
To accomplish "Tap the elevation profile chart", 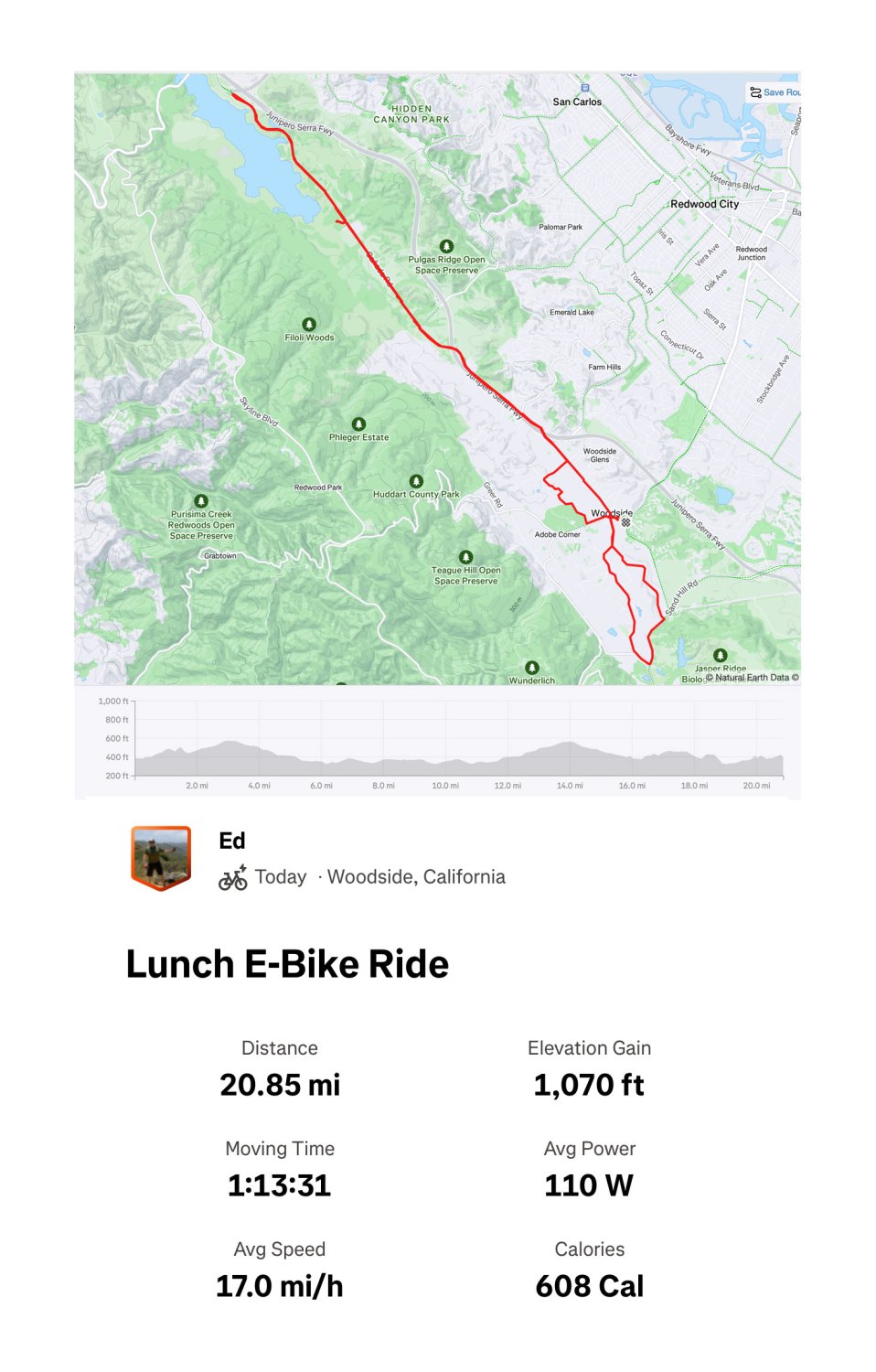I will pyautogui.click(x=457, y=743).
